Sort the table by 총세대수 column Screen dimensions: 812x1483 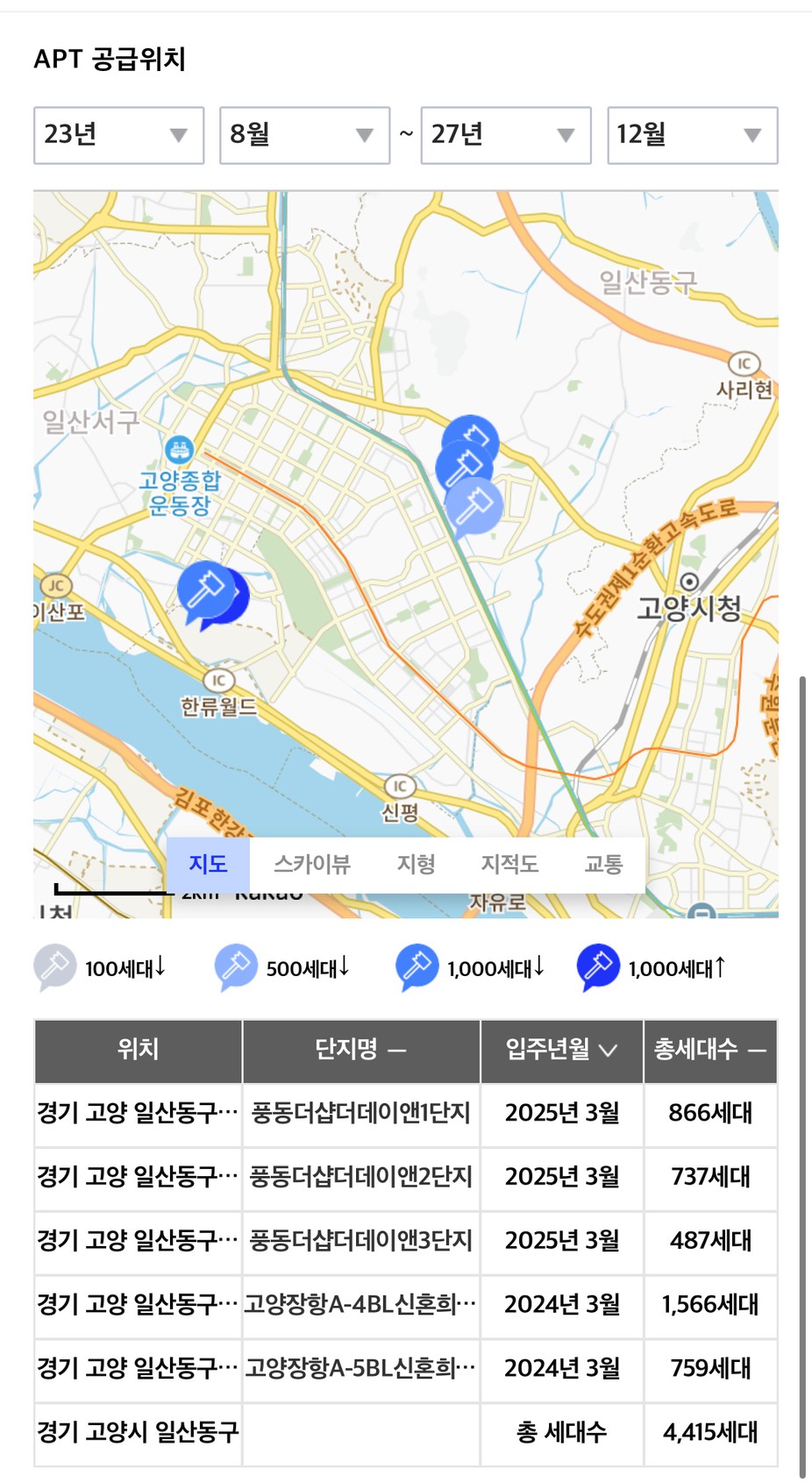click(x=710, y=1050)
